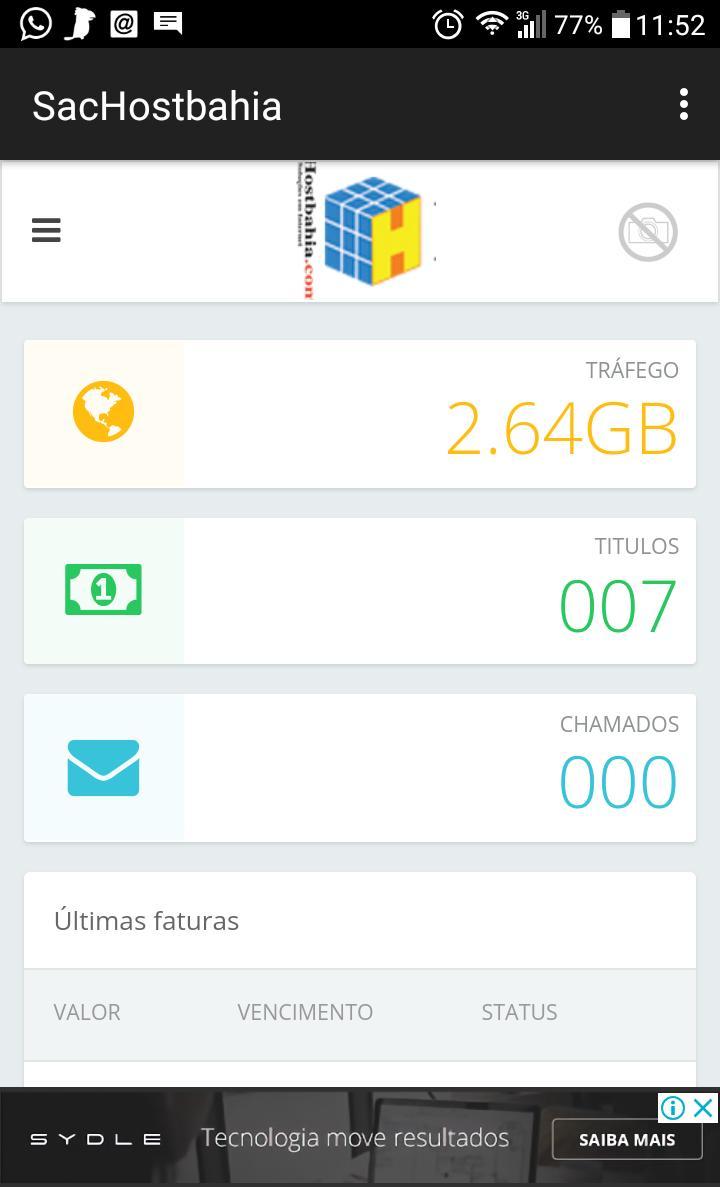
Task: Close the Sydle ad banner
Action: tap(703, 1108)
